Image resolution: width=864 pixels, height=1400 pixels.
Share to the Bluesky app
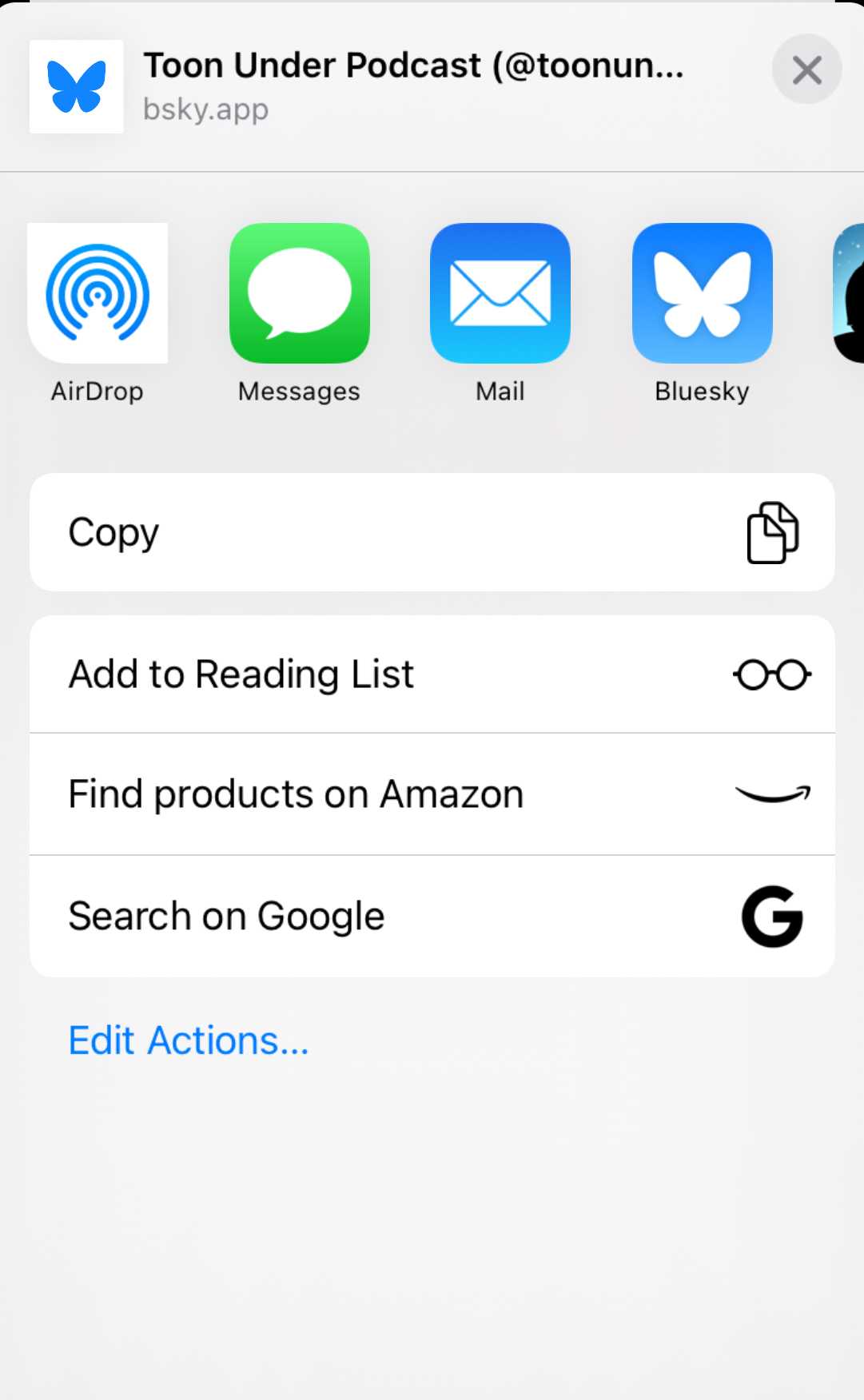tap(702, 294)
